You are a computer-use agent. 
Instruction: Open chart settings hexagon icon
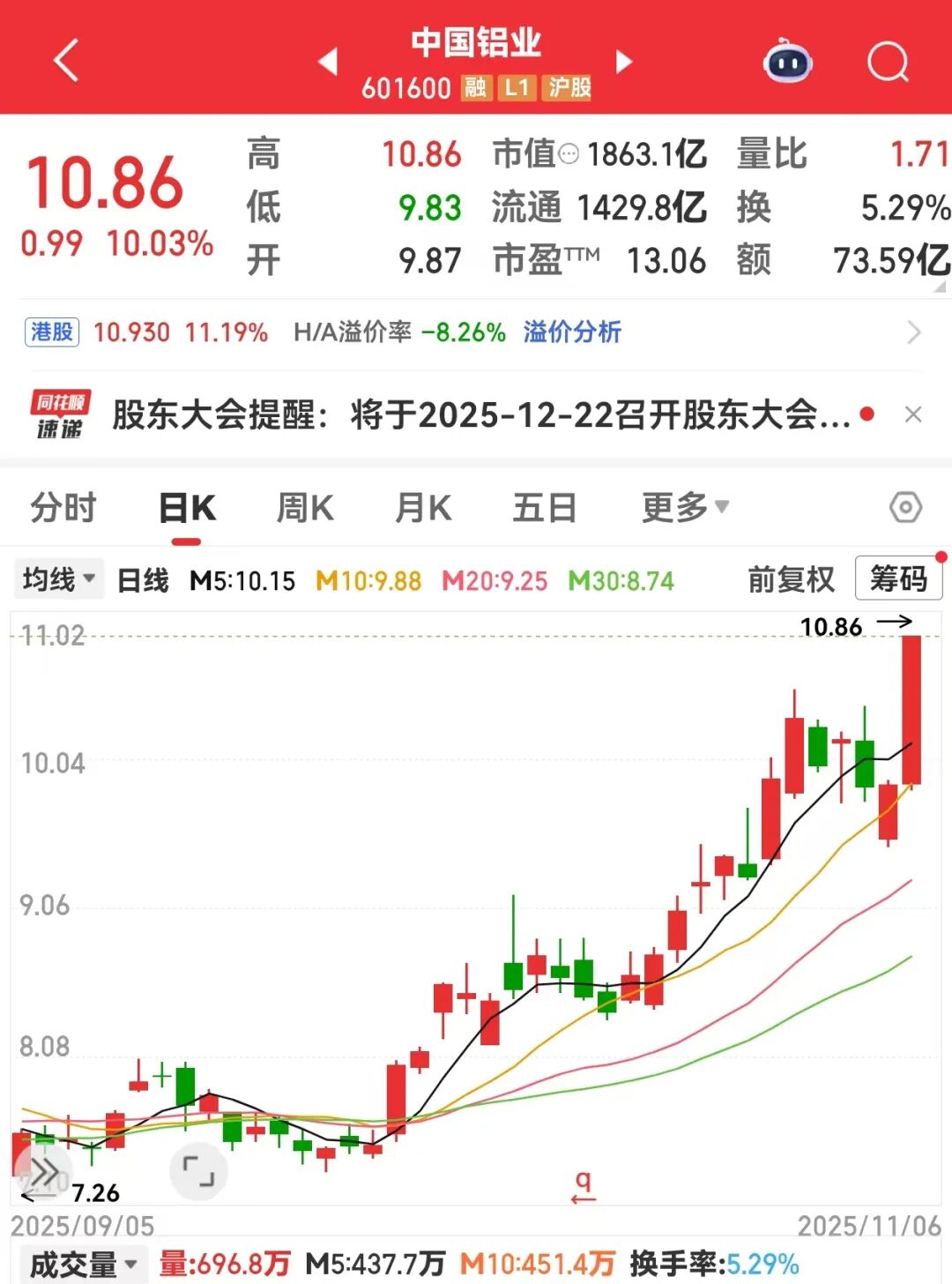click(905, 508)
